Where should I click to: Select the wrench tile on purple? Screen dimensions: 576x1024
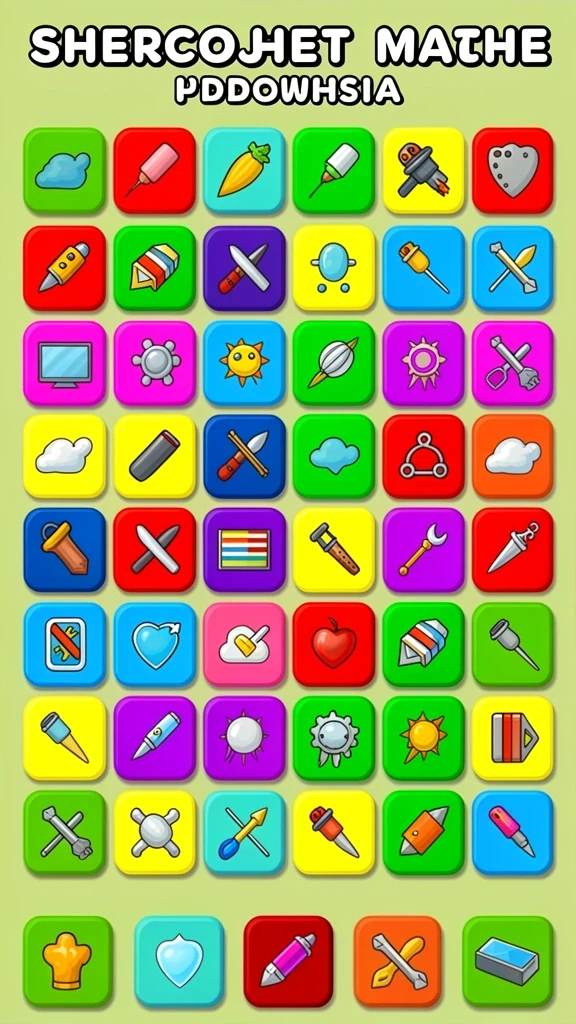click(423, 550)
